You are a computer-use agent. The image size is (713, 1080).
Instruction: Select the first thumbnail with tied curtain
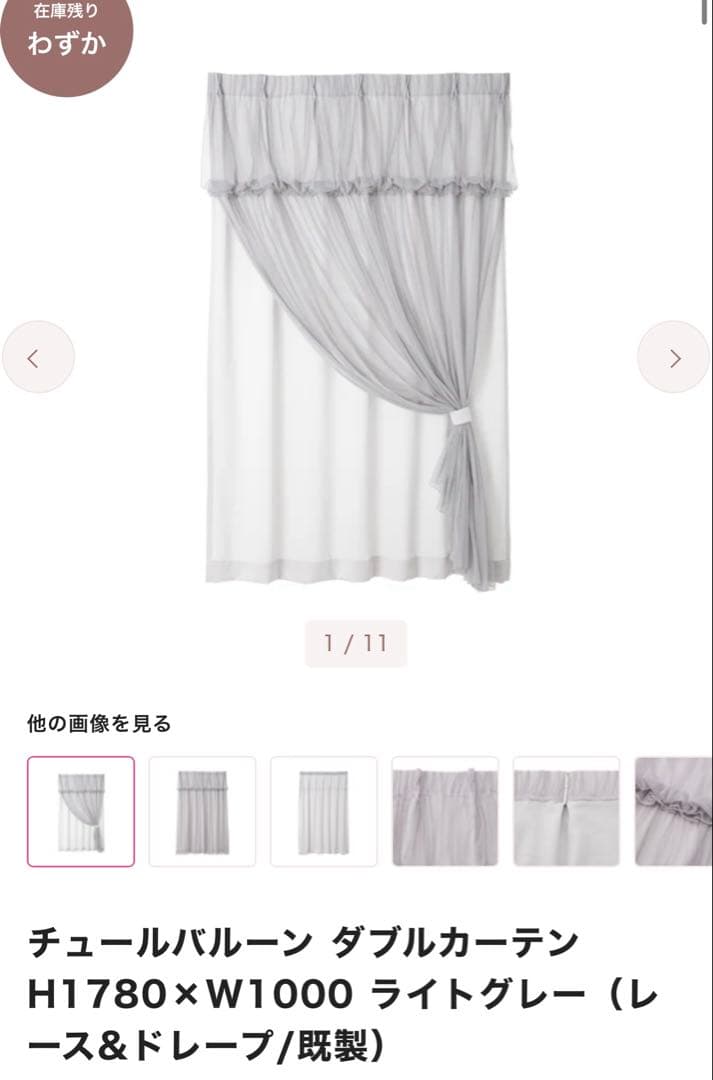tap(81, 811)
